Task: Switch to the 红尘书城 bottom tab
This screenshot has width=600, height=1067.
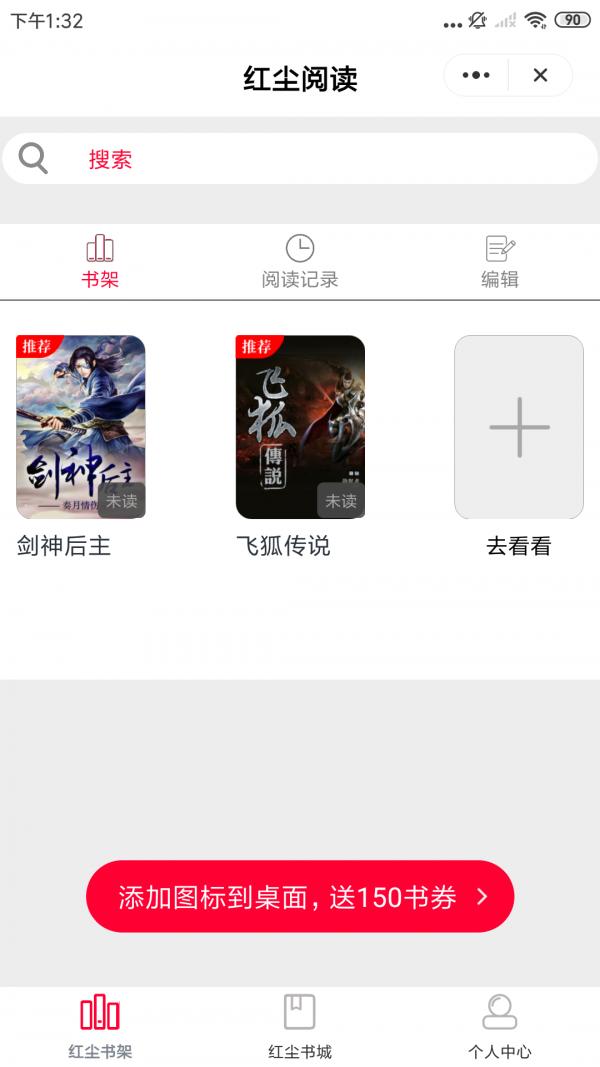Action: [x=300, y=1026]
